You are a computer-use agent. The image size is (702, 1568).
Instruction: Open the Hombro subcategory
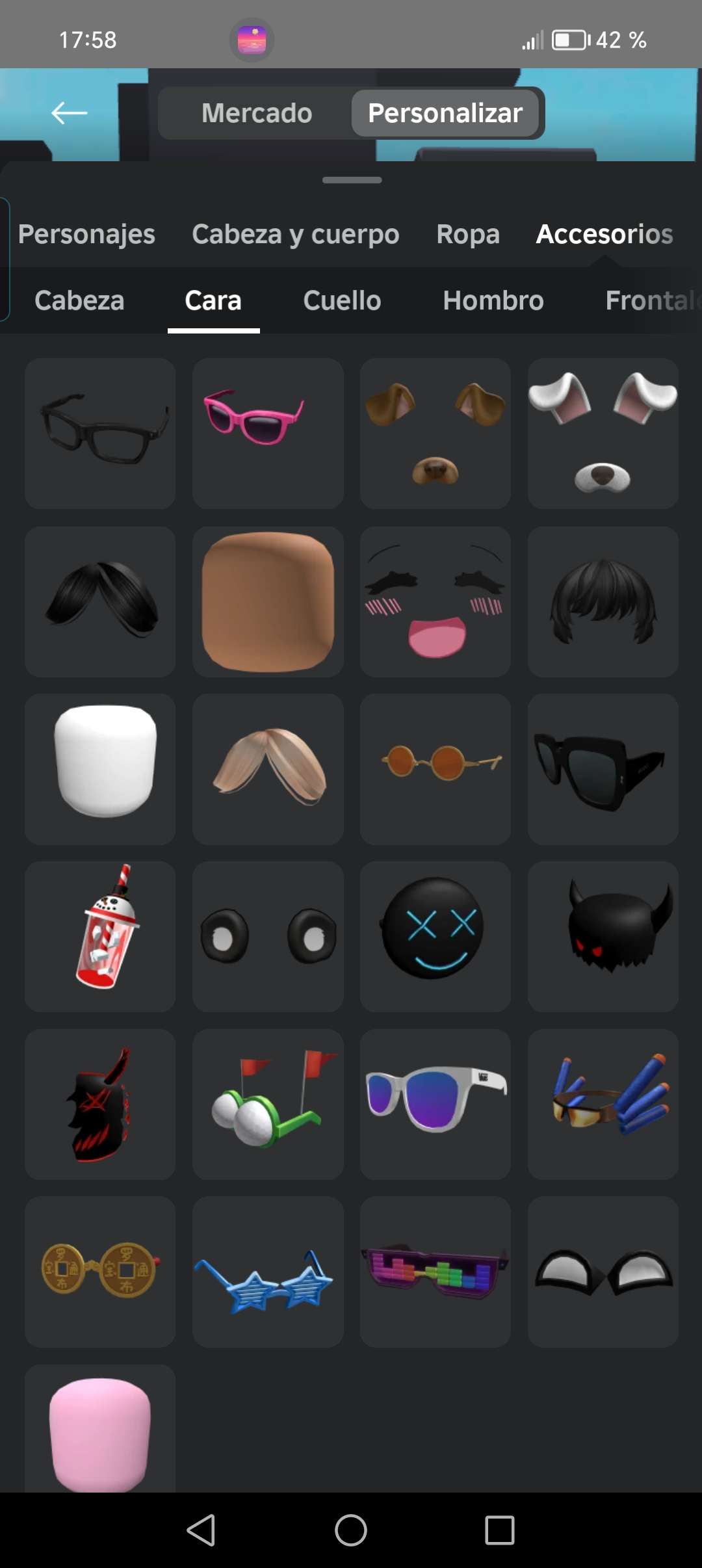pyautogui.click(x=493, y=300)
